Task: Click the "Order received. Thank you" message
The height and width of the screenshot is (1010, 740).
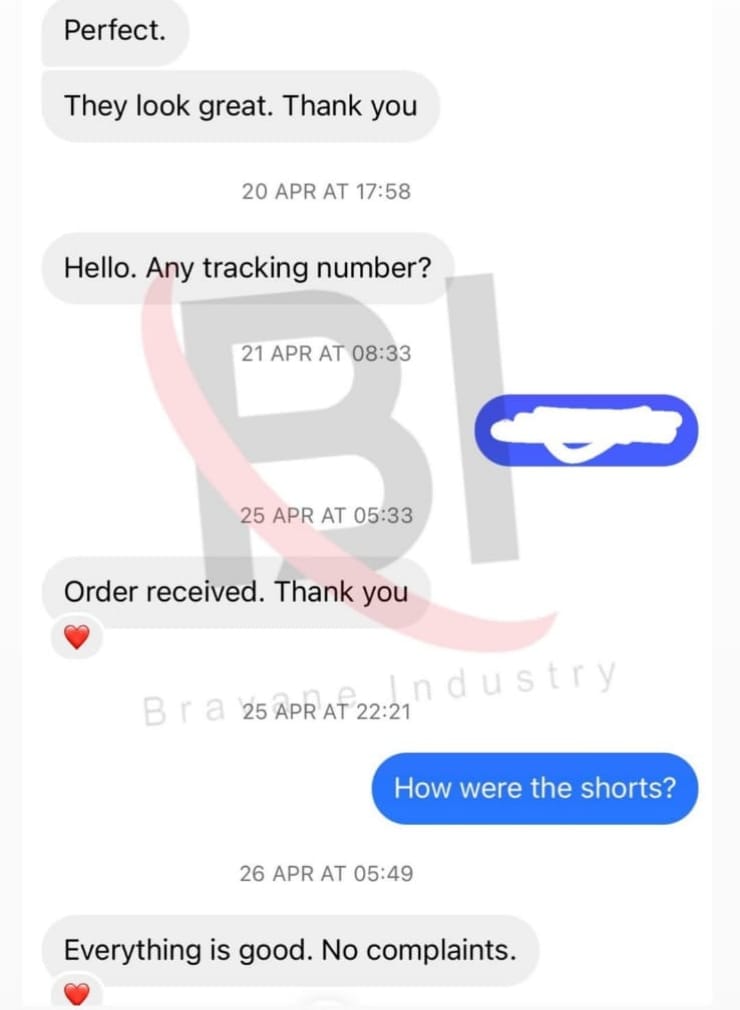Action: [235, 591]
